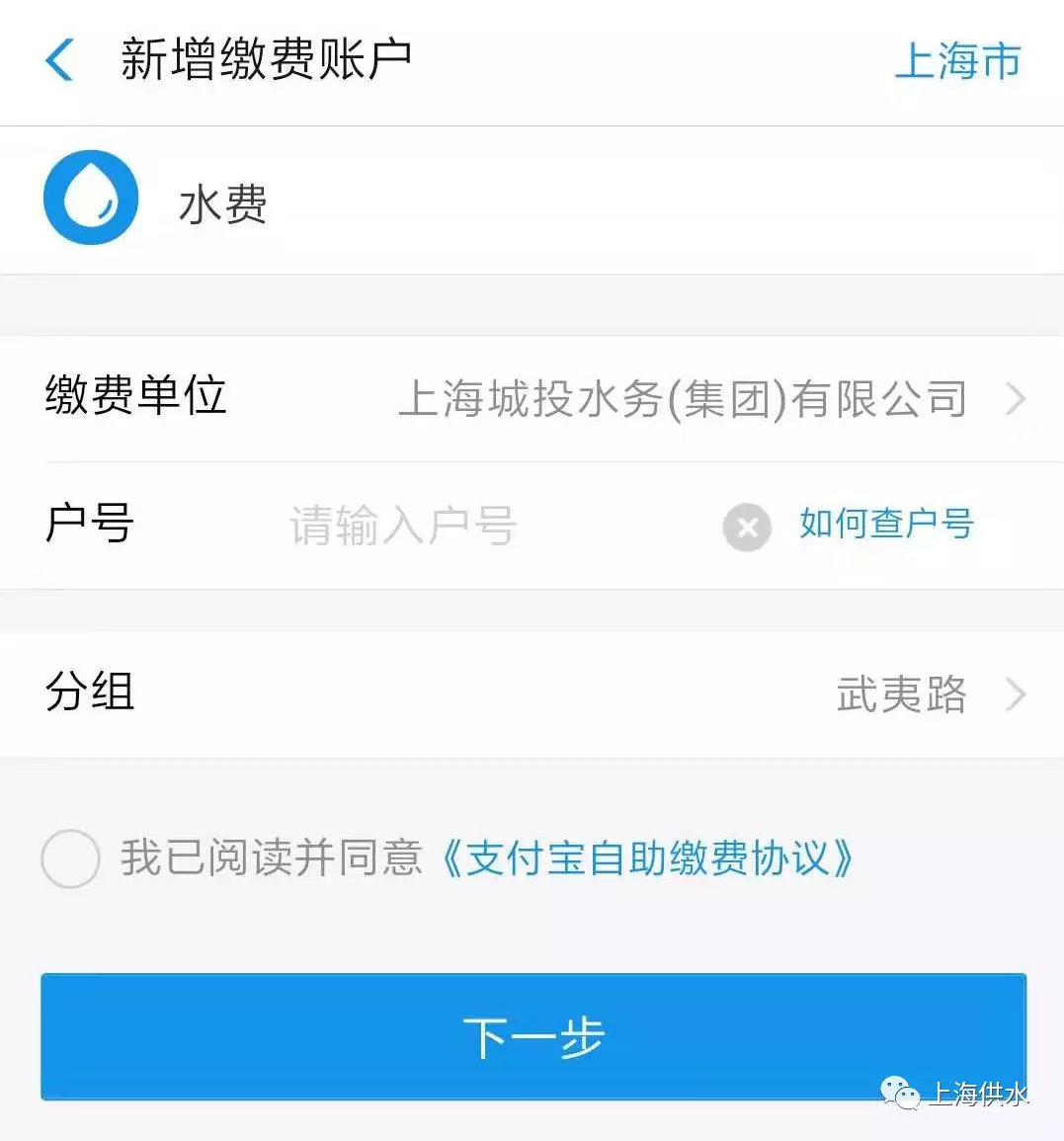
Task: Tap the blue droplet water symbol
Action: point(90,198)
